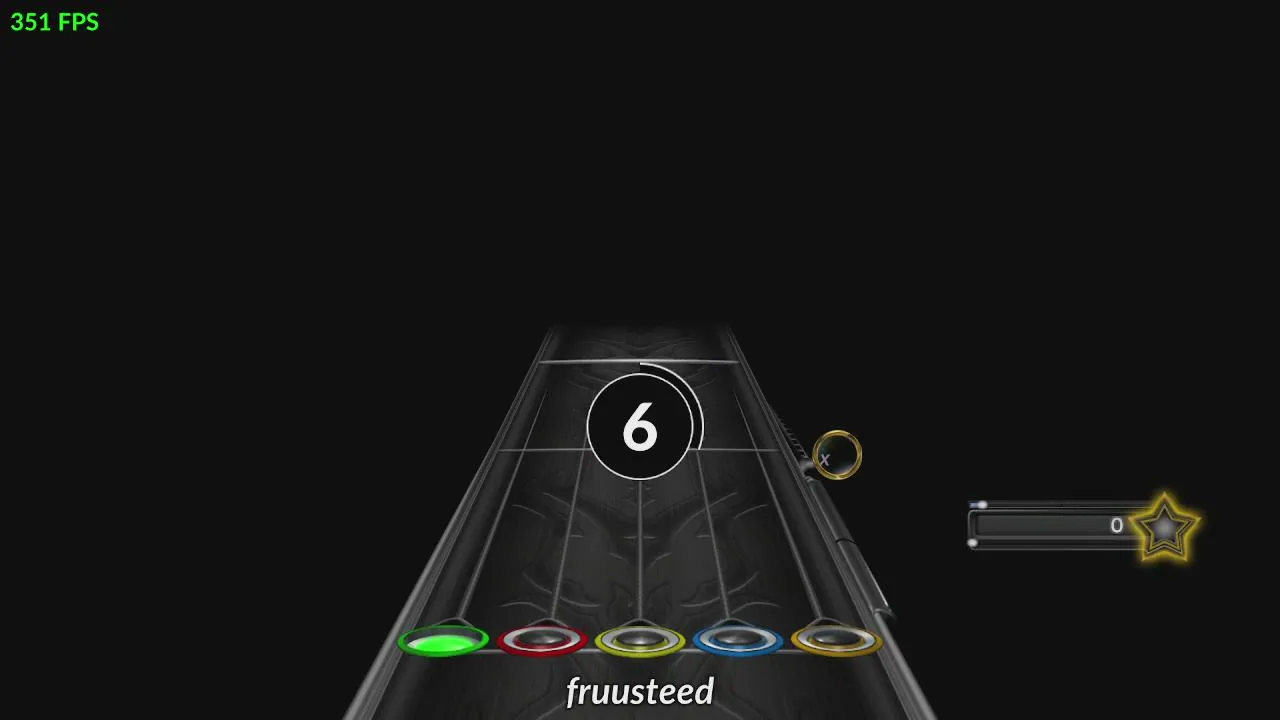Hit the green fret button
Screen dimensions: 1280x720
(x=443, y=640)
